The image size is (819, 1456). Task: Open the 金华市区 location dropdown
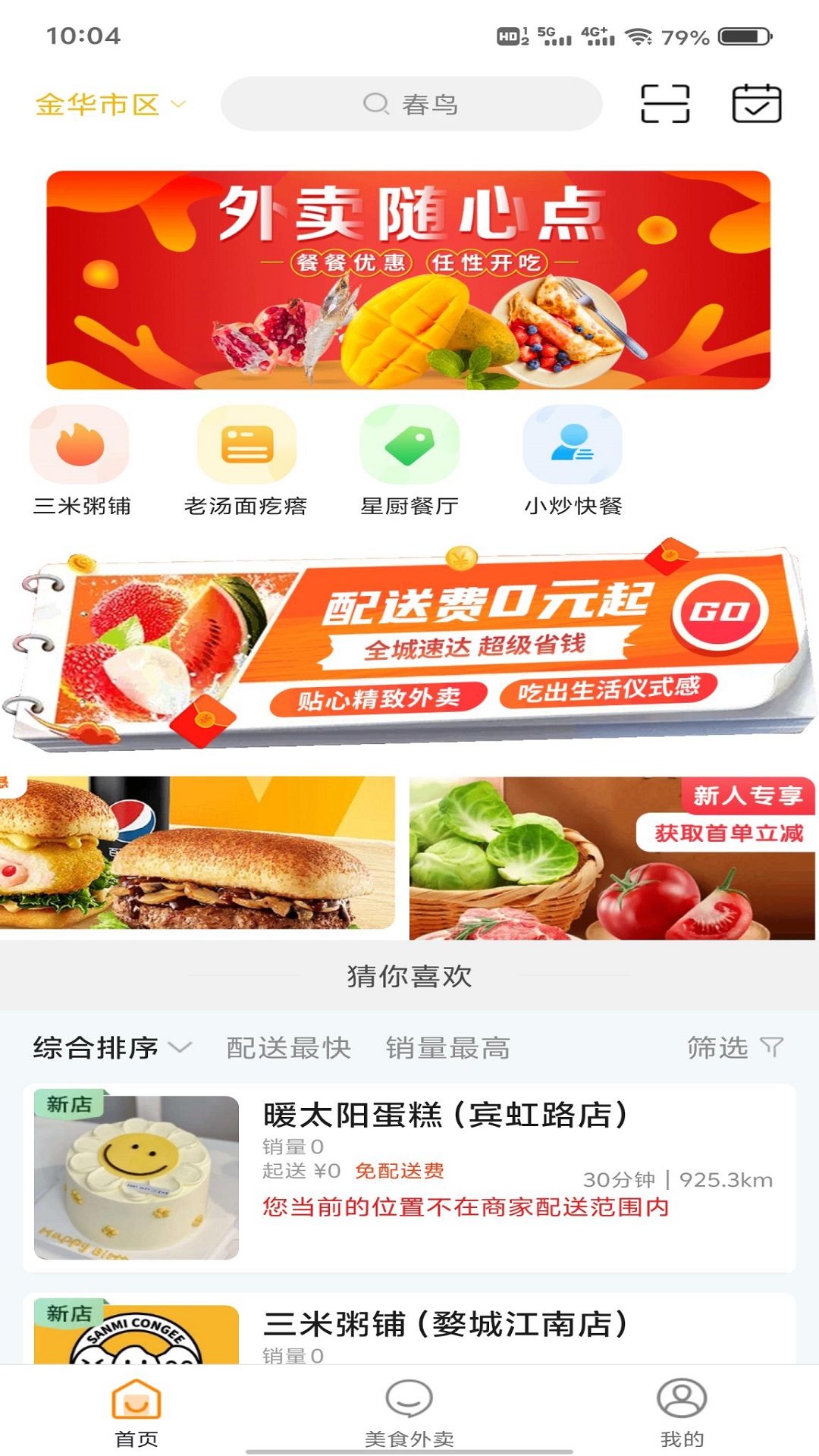[x=111, y=105]
